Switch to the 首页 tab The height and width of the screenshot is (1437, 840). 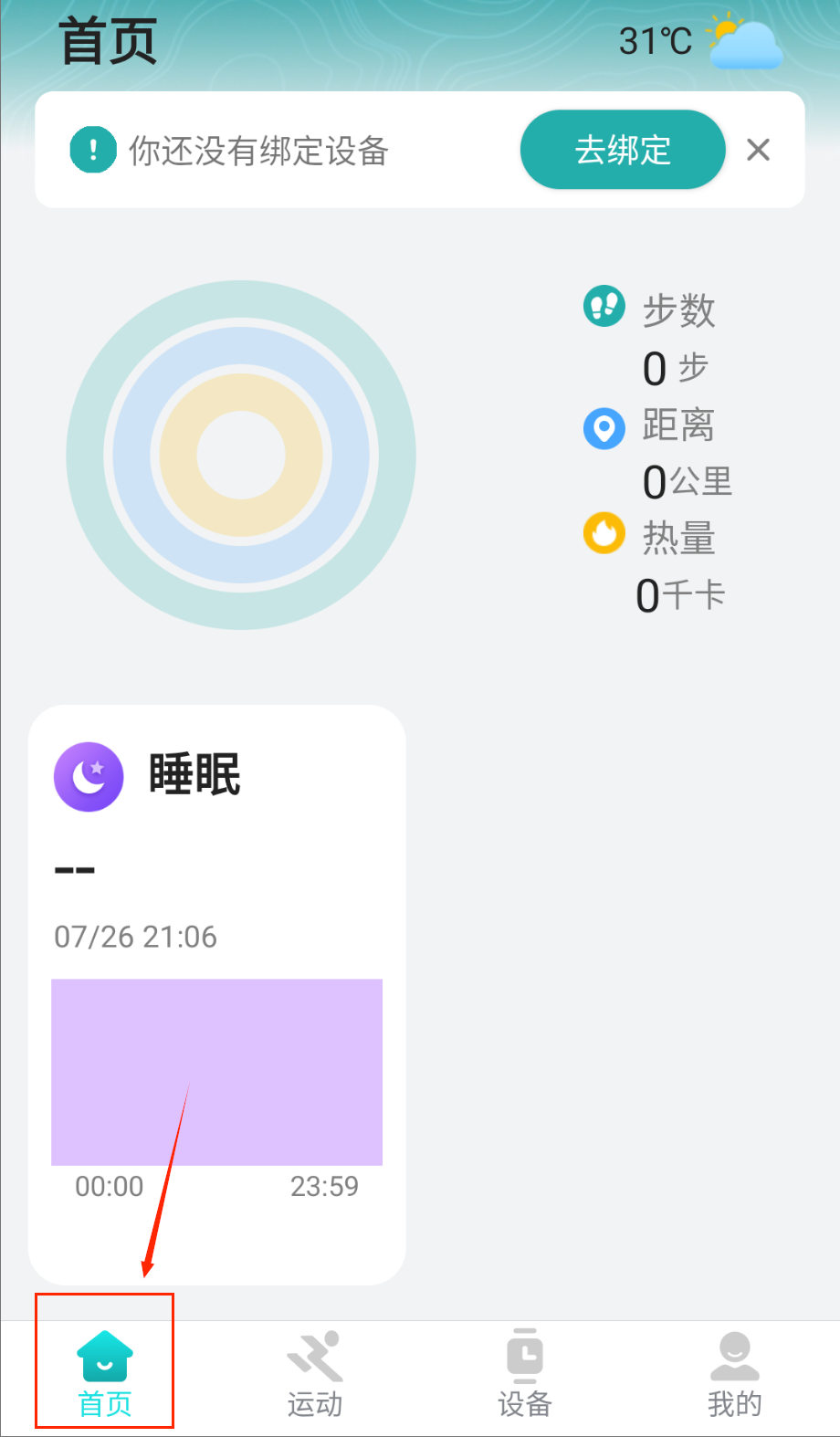pyautogui.click(x=105, y=1374)
